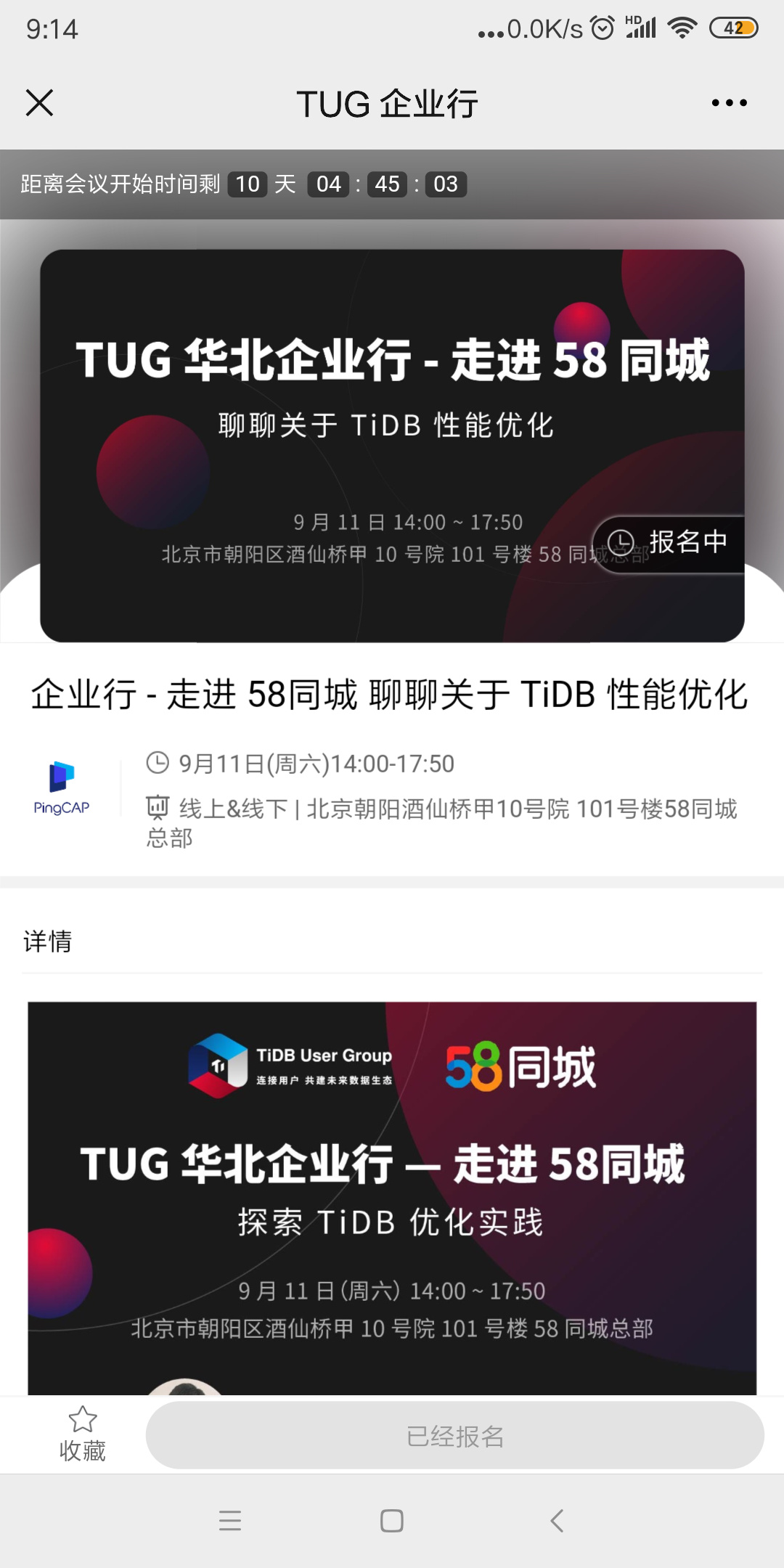The image size is (784, 1568).
Task: Add this event to 收藏 favorites
Action: (x=82, y=1434)
